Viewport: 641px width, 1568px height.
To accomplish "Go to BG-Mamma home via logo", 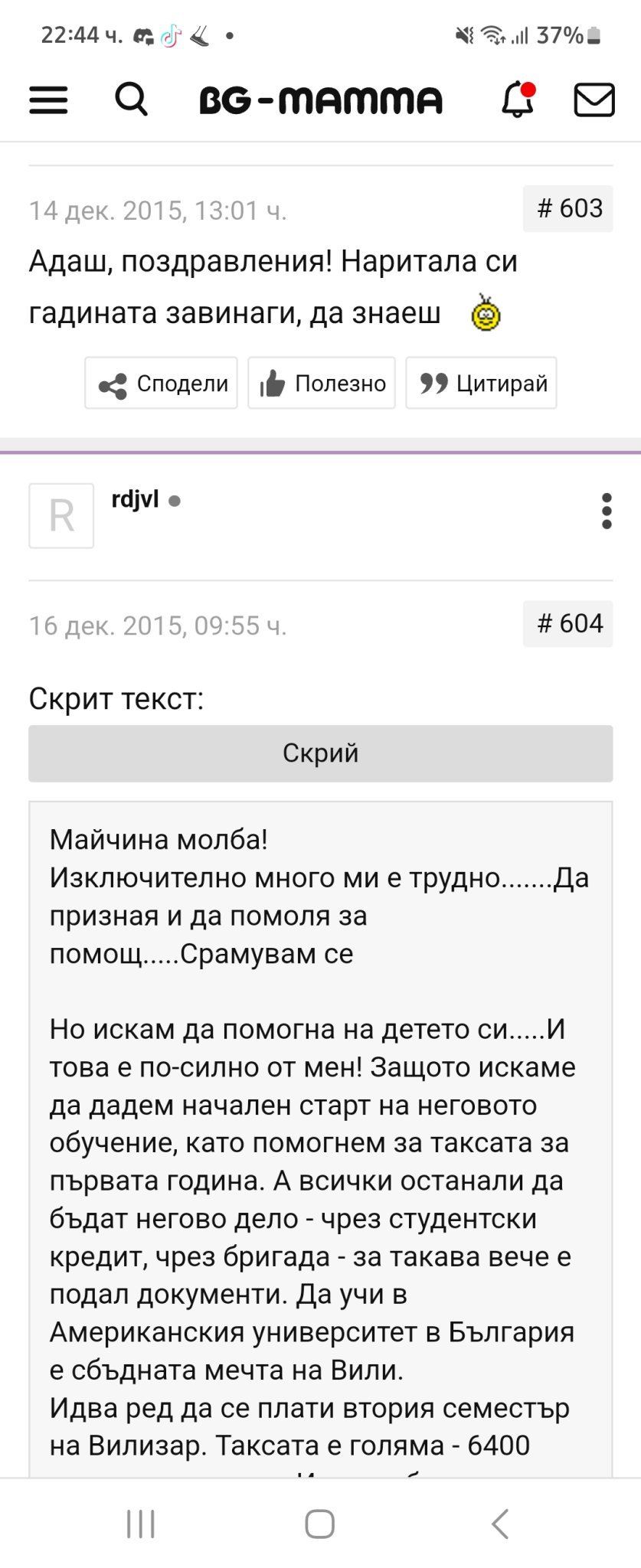I will [321, 100].
